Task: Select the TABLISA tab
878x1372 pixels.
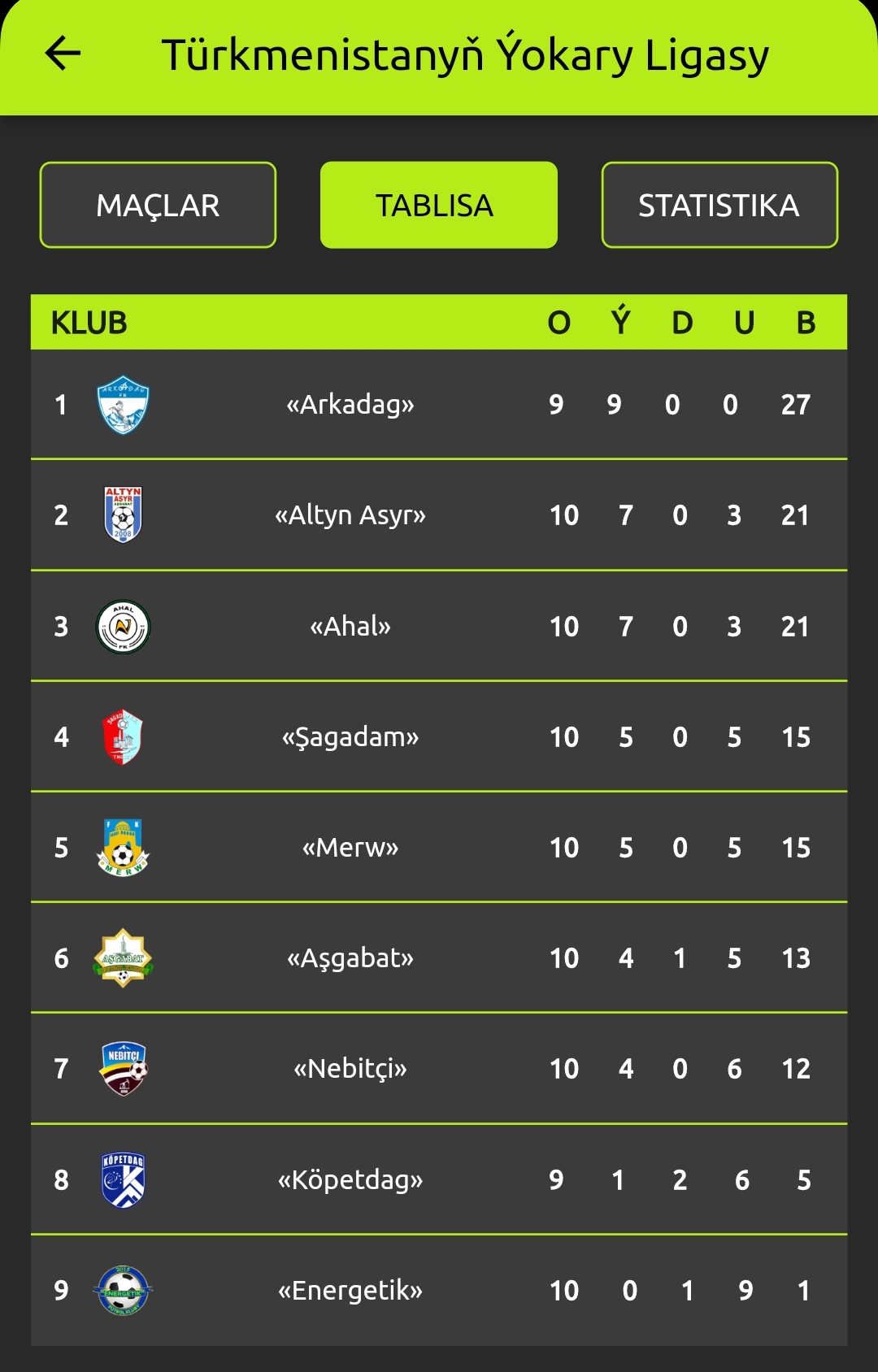Action: pos(438,205)
